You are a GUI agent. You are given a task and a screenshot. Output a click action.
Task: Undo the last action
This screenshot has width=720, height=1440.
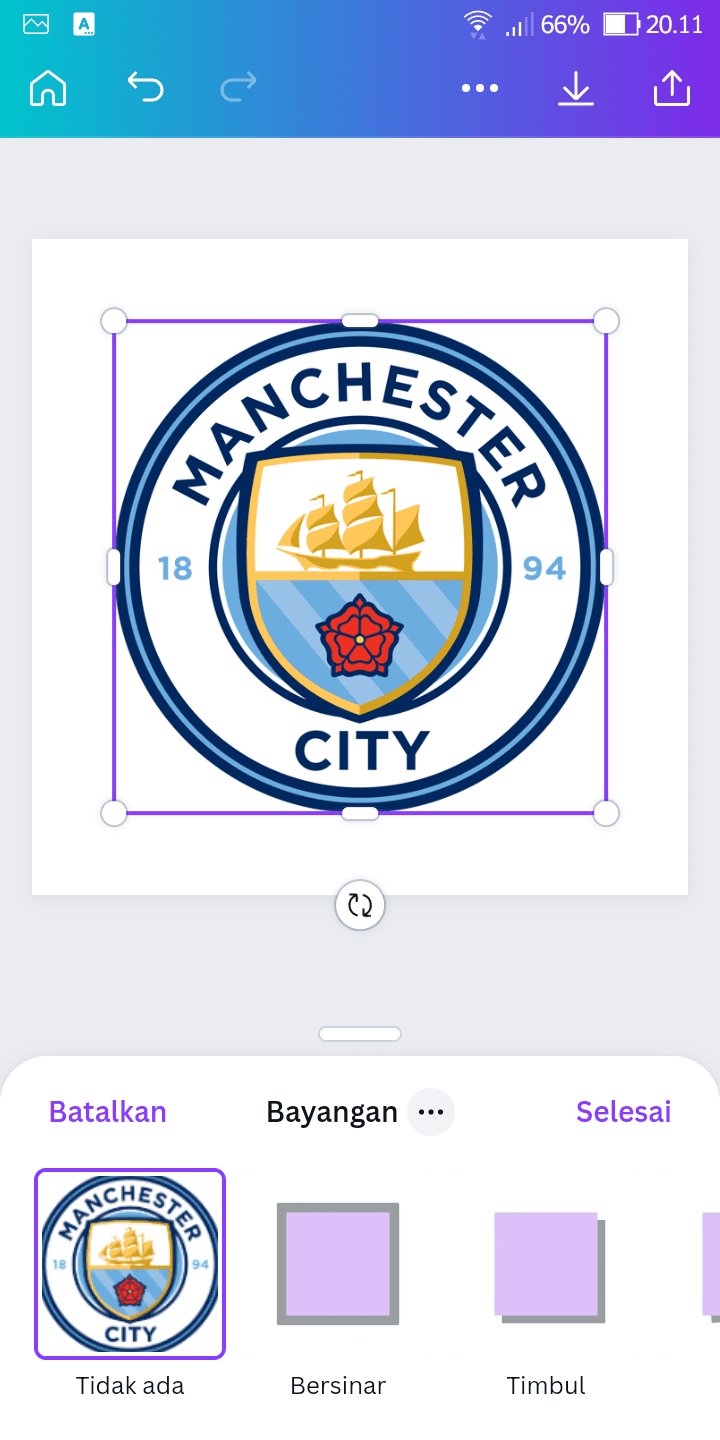pyautogui.click(x=145, y=88)
